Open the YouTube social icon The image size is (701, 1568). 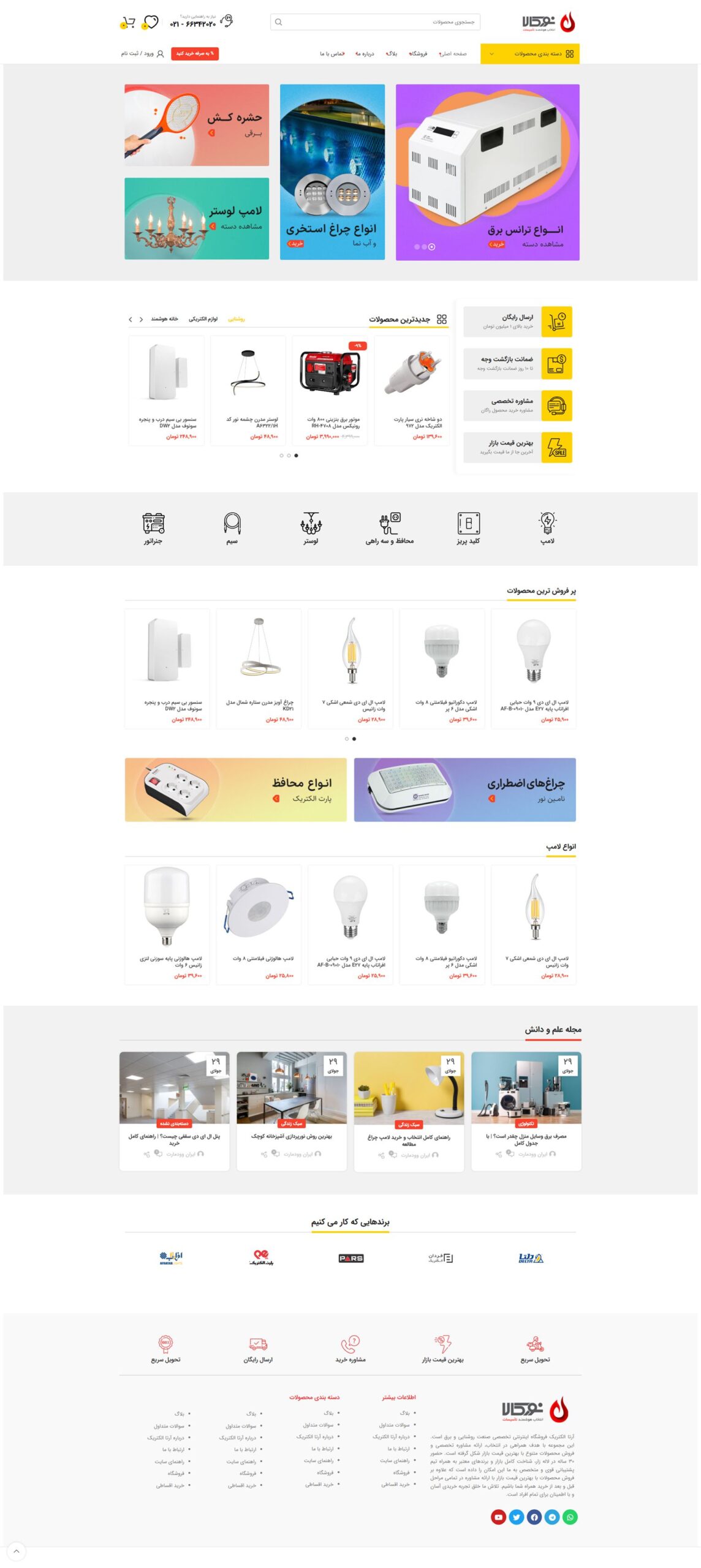[498, 1517]
